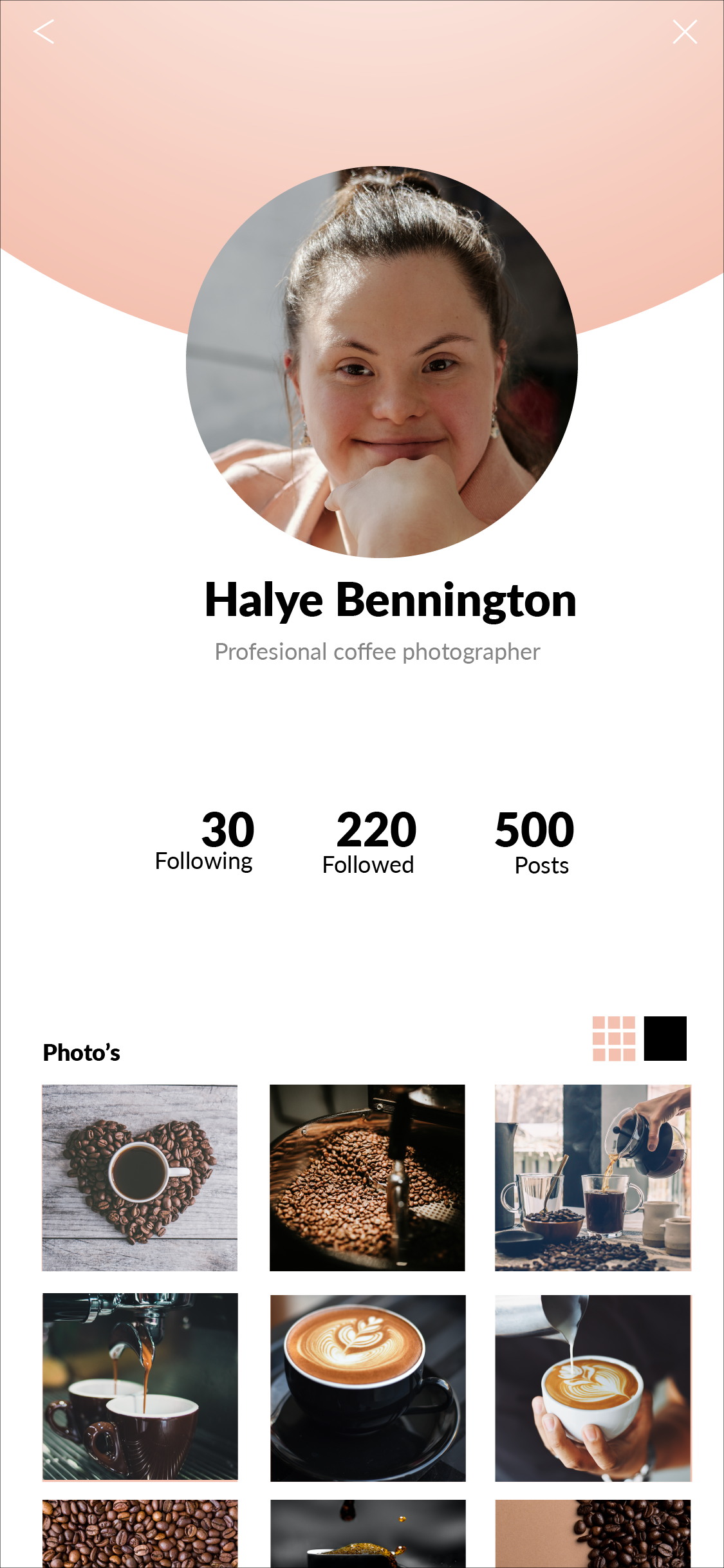724x1568 pixels.
Task: Open the espresso machine shot photo
Action: tap(140, 1386)
